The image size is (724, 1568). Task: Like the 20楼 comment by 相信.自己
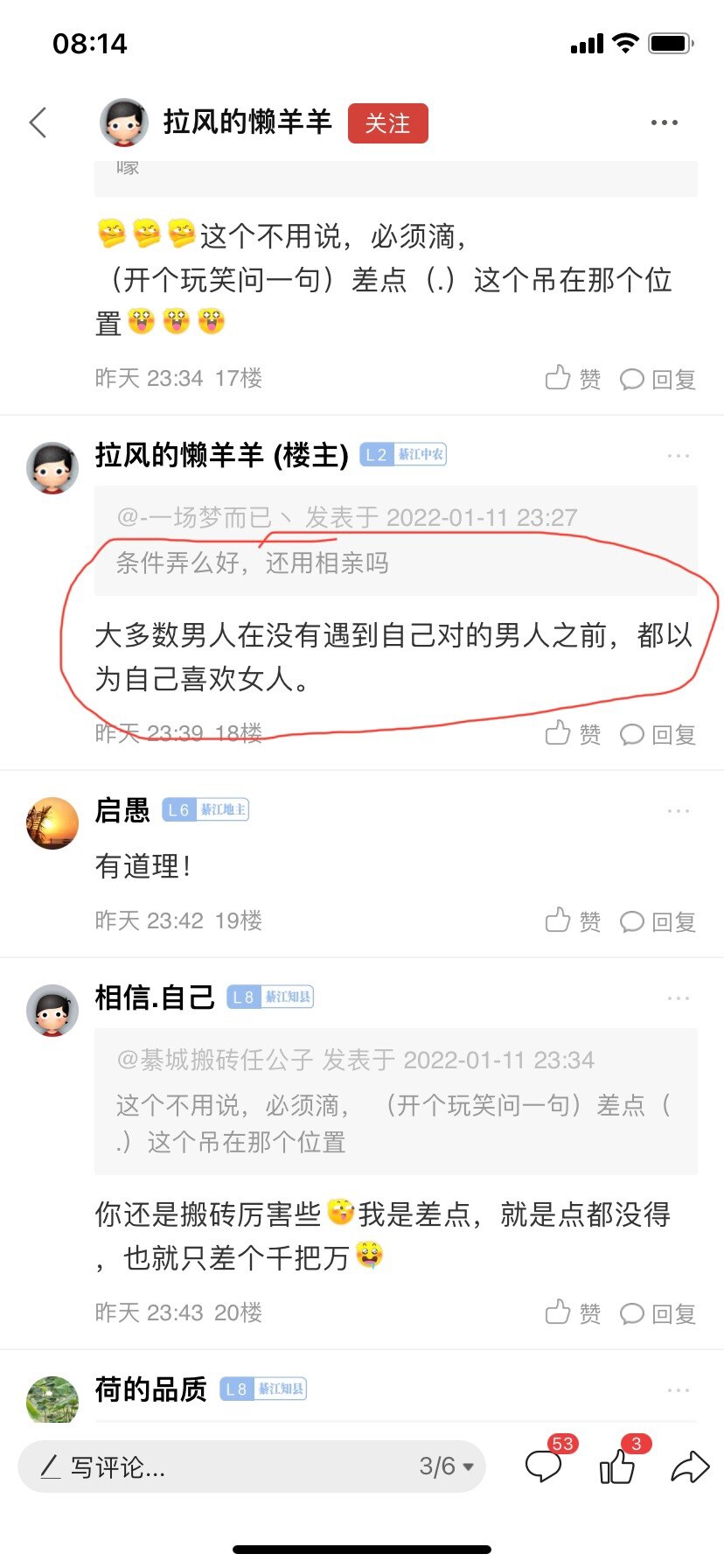point(573,1313)
